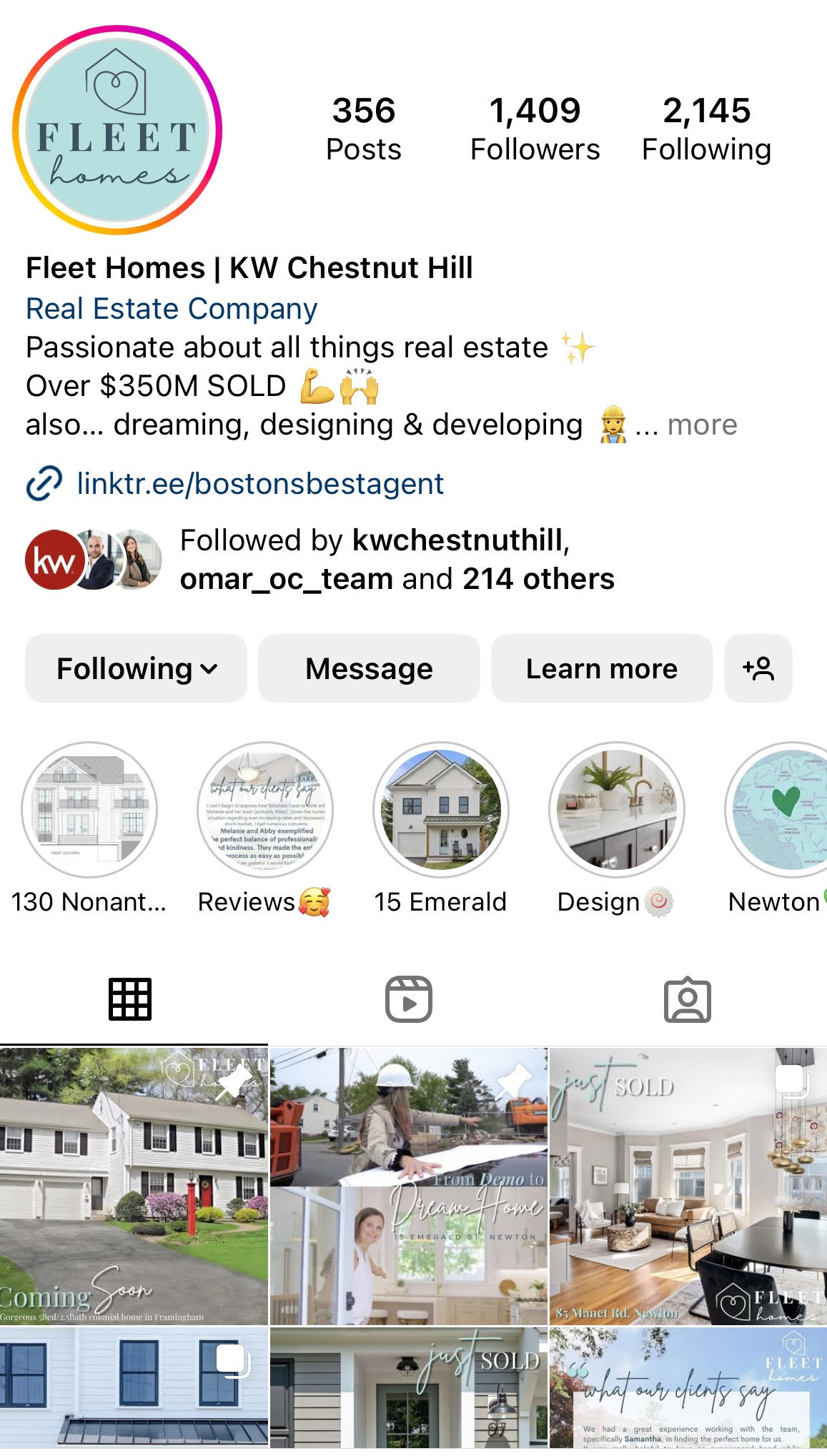Open the pinned Coming Soon Framingham post
Image resolution: width=827 pixels, height=1456 pixels.
pyautogui.click(x=134, y=1187)
